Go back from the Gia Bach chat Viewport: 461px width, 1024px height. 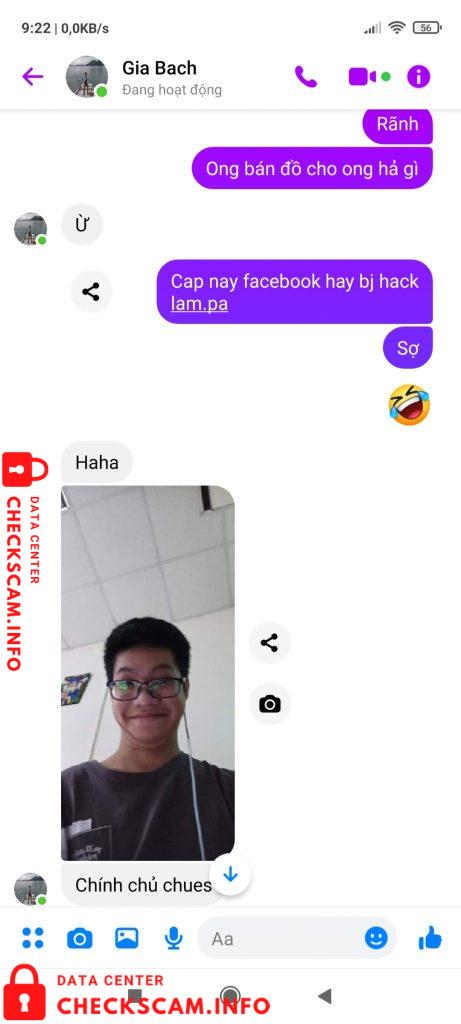click(x=33, y=77)
